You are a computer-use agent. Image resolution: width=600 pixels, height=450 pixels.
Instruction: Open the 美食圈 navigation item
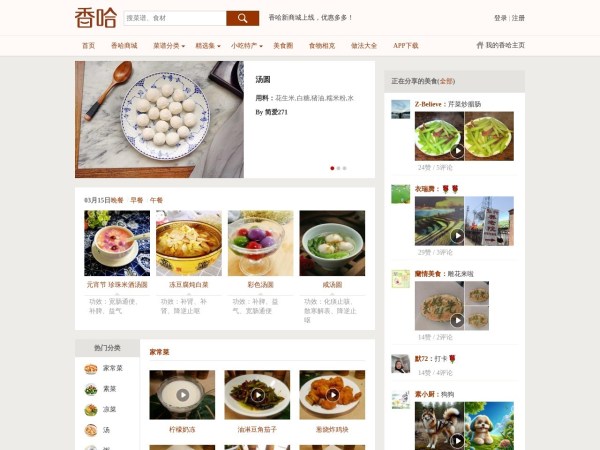pyautogui.click(x=283, y=46)
